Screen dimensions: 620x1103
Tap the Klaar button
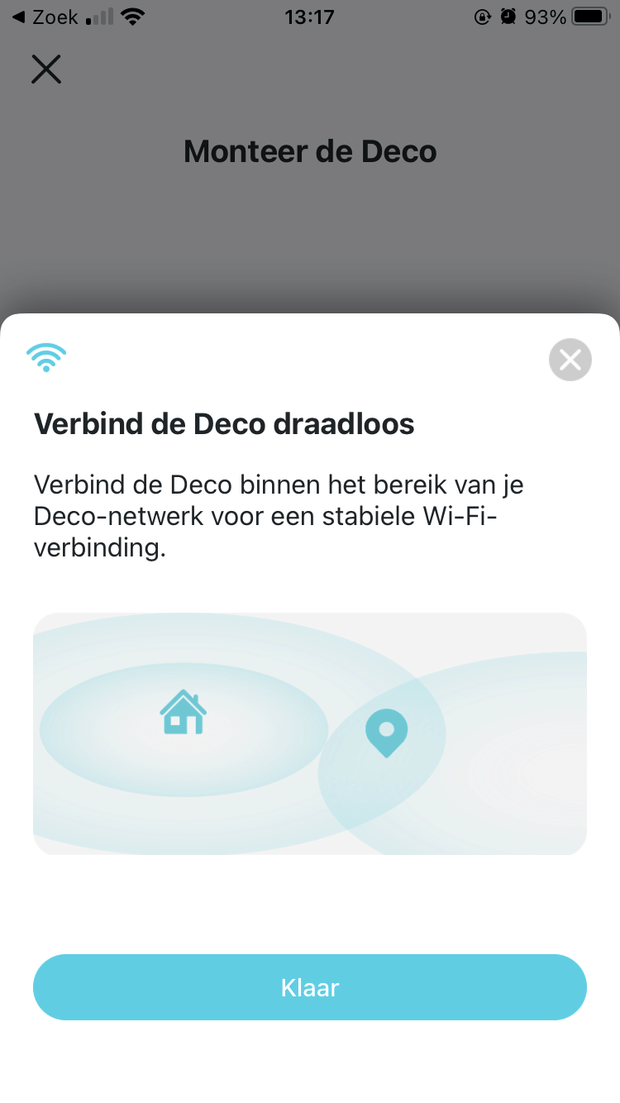(x=310, y=987)
